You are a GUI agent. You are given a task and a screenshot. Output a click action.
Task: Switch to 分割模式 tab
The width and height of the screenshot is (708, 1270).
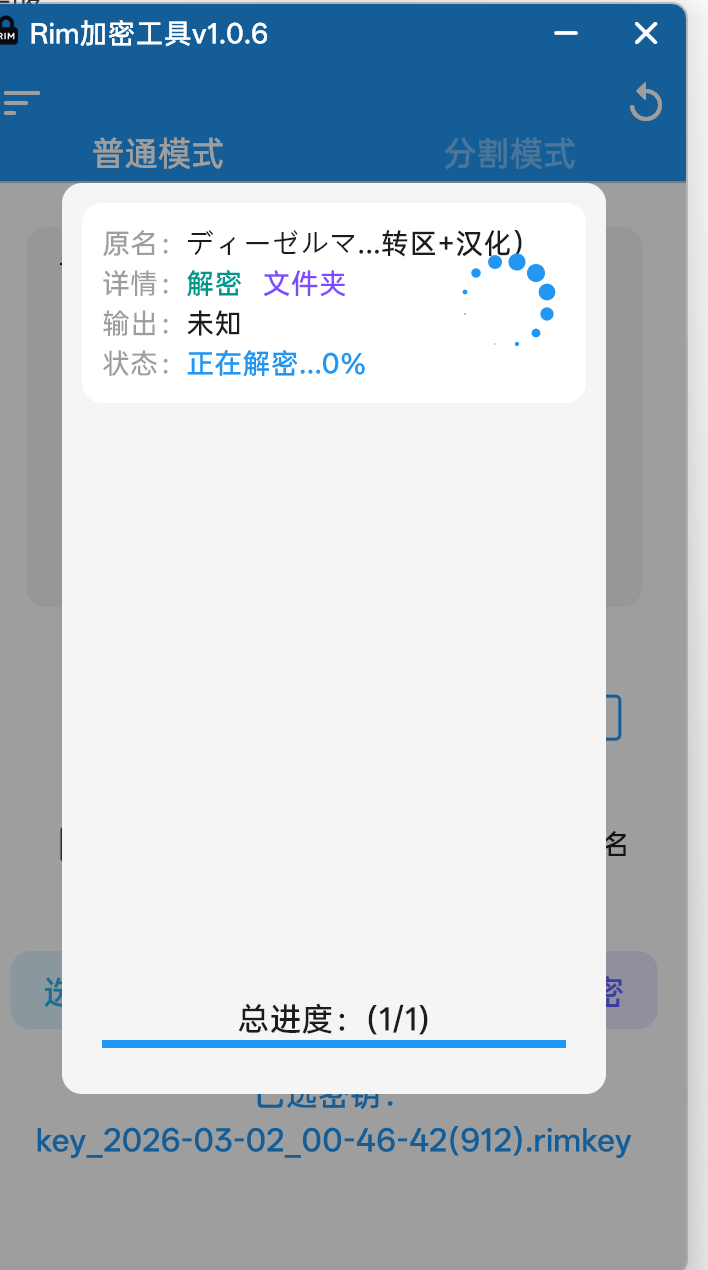pyautogui.click(x=510, y=154)
